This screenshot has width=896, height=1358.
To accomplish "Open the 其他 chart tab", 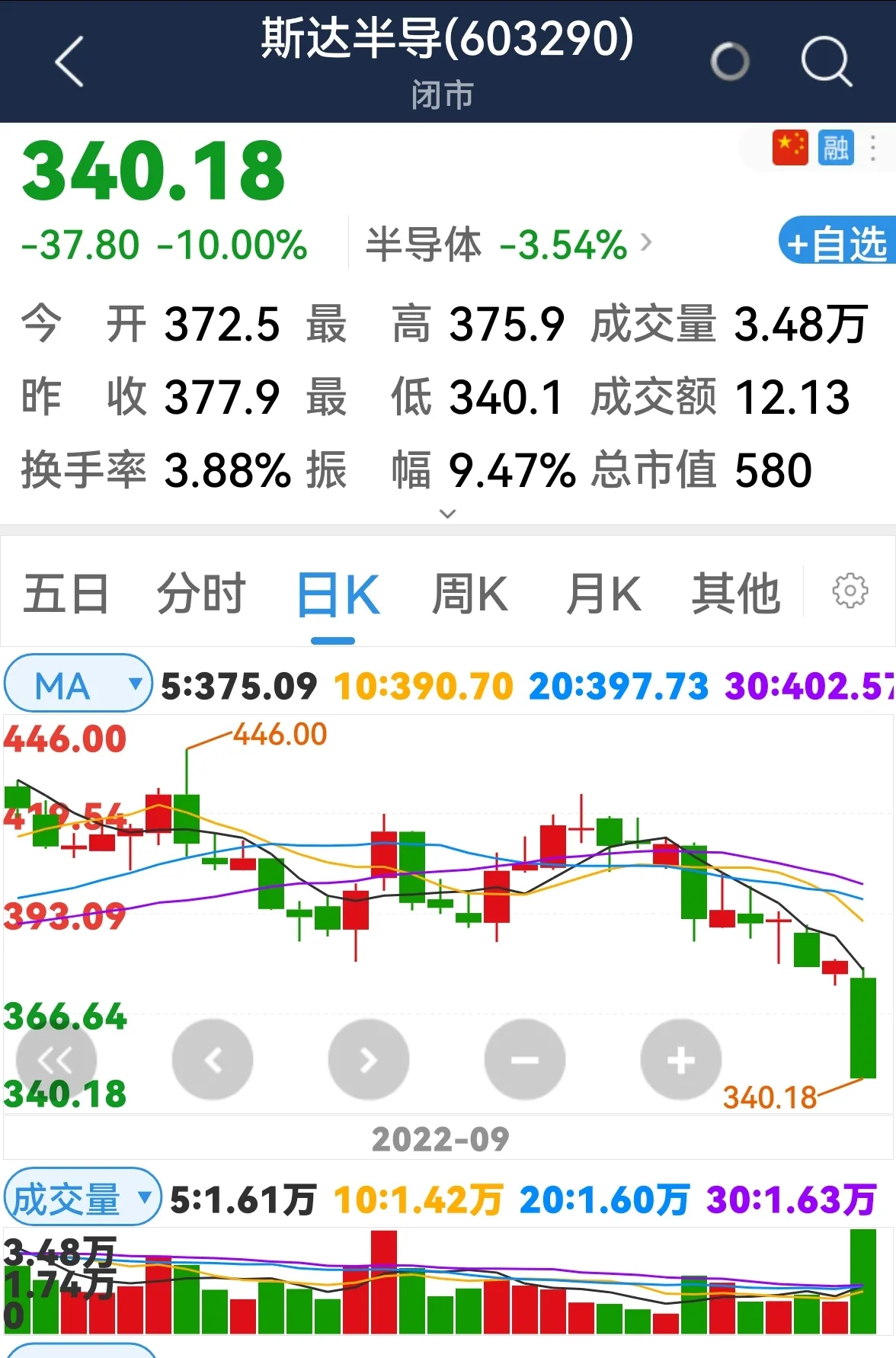I will [735, 594].
